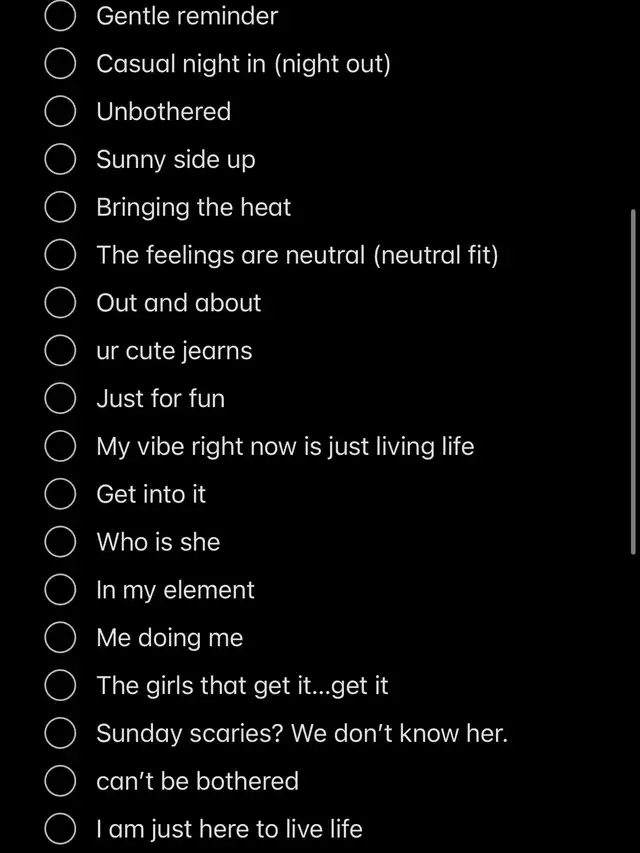This screenshot has width=640, height=853.
Task: Check the Me doing me circle
Action: point(61,638)
